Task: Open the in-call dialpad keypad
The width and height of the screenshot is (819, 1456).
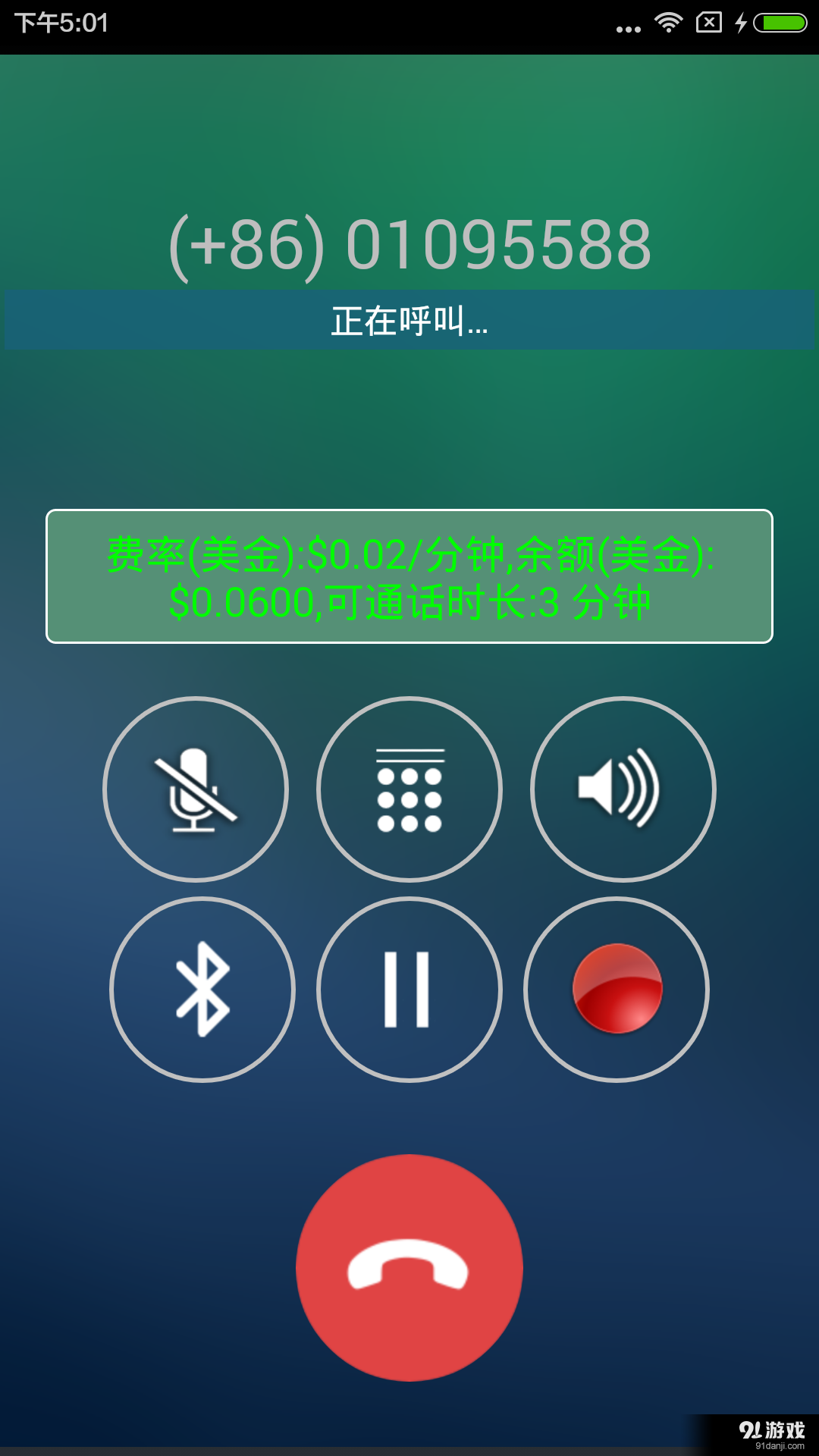Action: tap(409, 789)
